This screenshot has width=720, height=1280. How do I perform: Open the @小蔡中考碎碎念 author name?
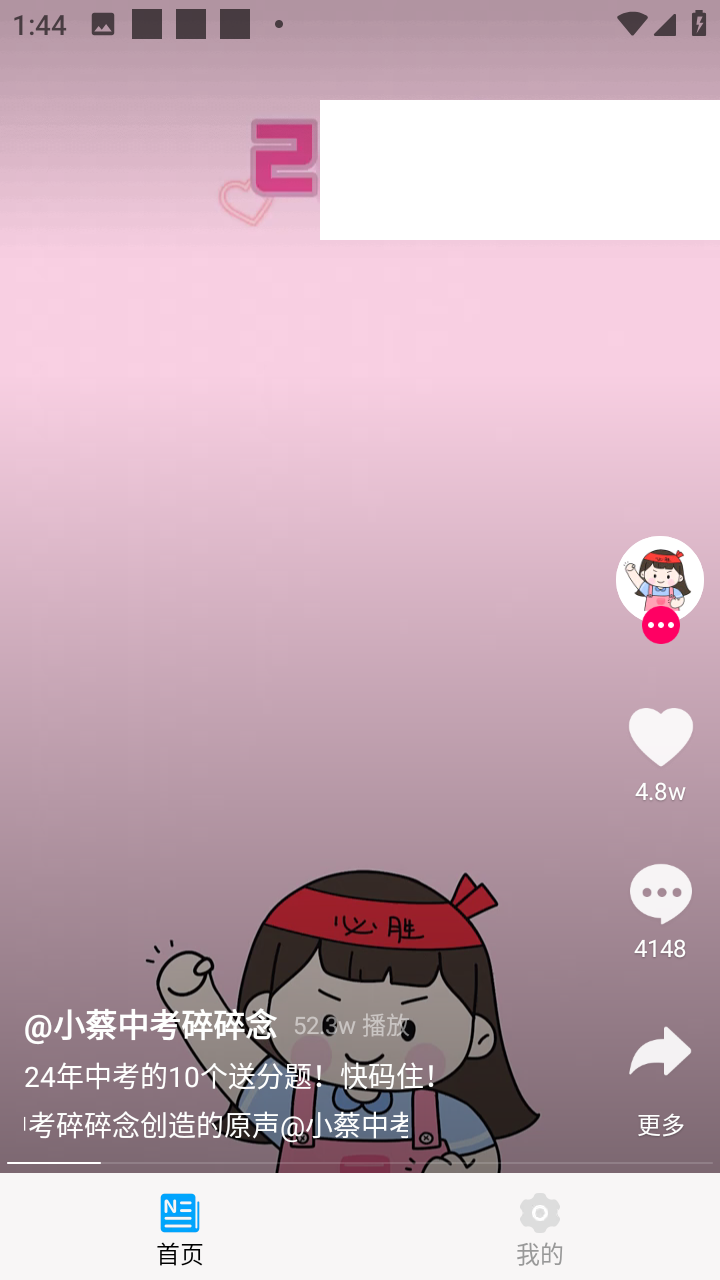[x=150, y=1025]
